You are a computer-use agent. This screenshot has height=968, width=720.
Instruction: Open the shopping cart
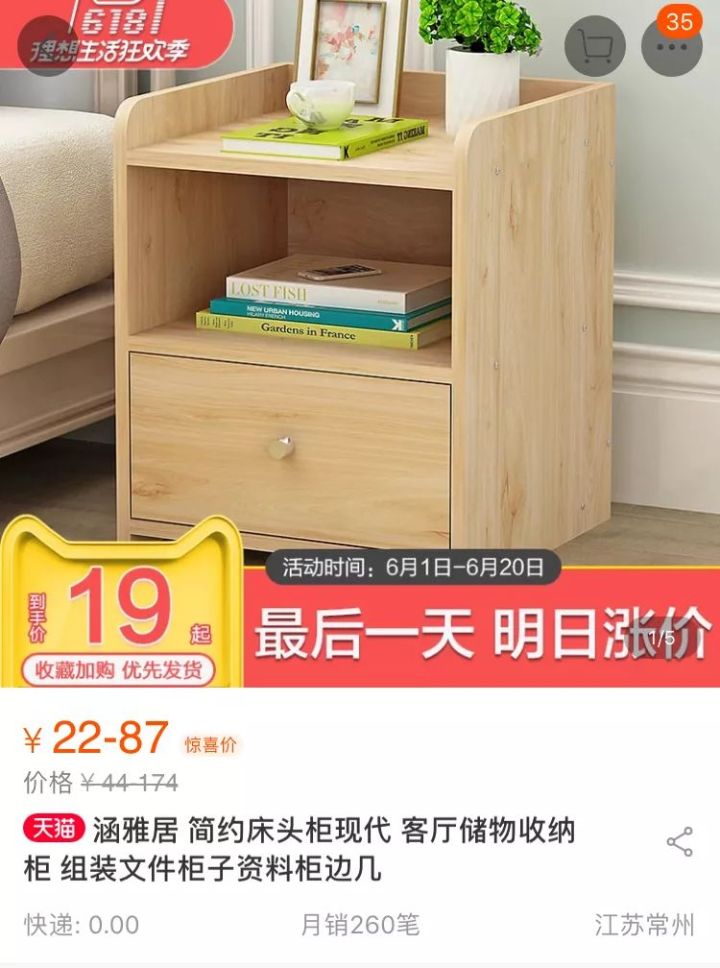595,45
